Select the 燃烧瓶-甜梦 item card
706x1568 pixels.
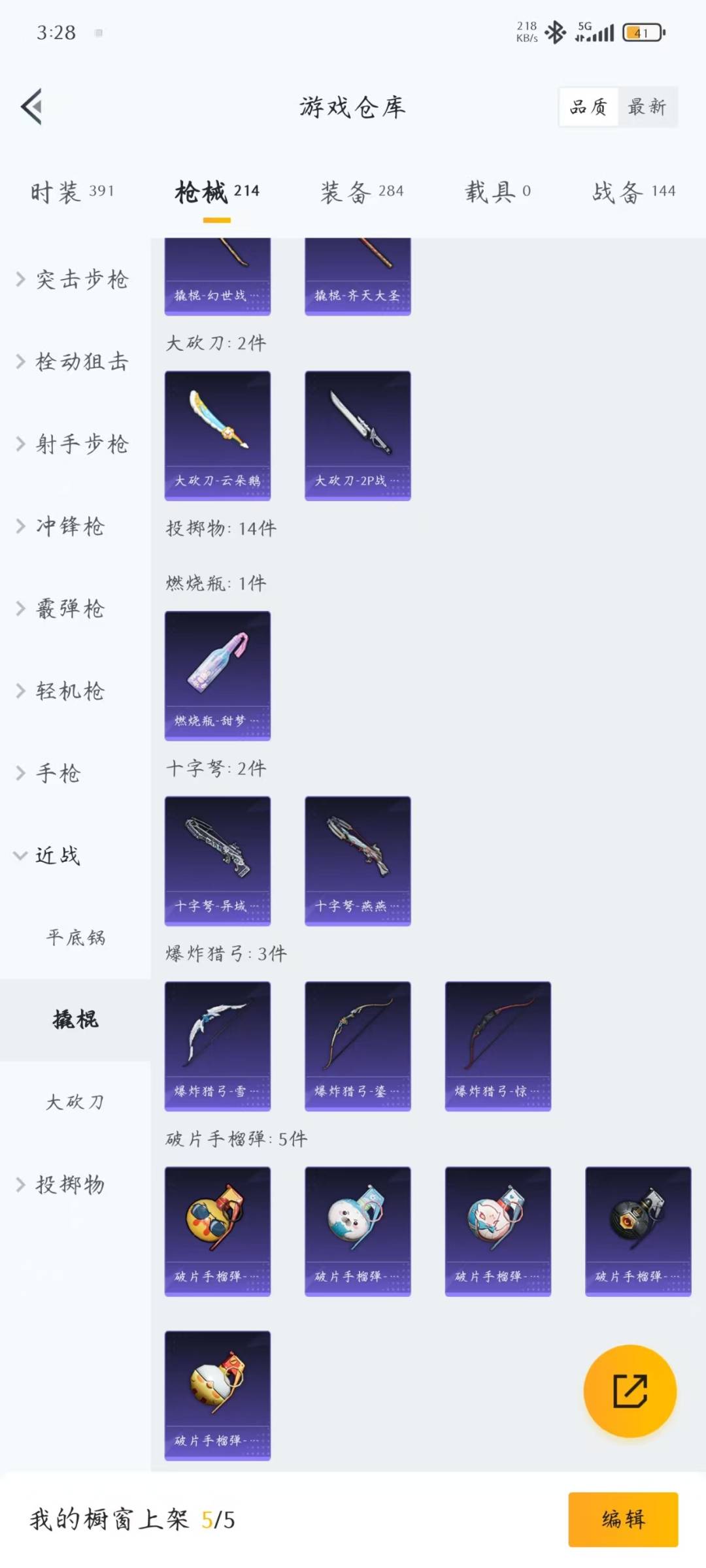click(x=217, y=673)
